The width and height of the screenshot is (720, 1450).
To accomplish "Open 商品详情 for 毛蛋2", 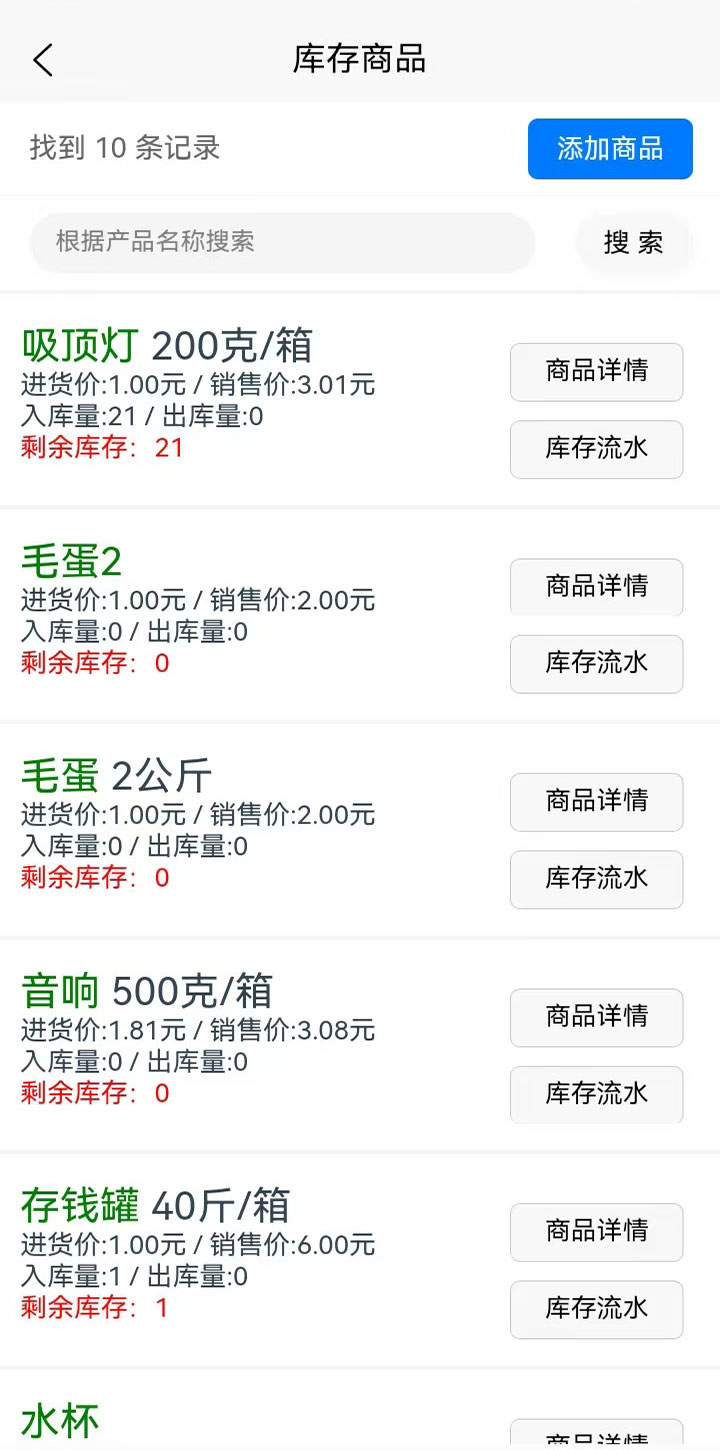I will tap(596, 587).
